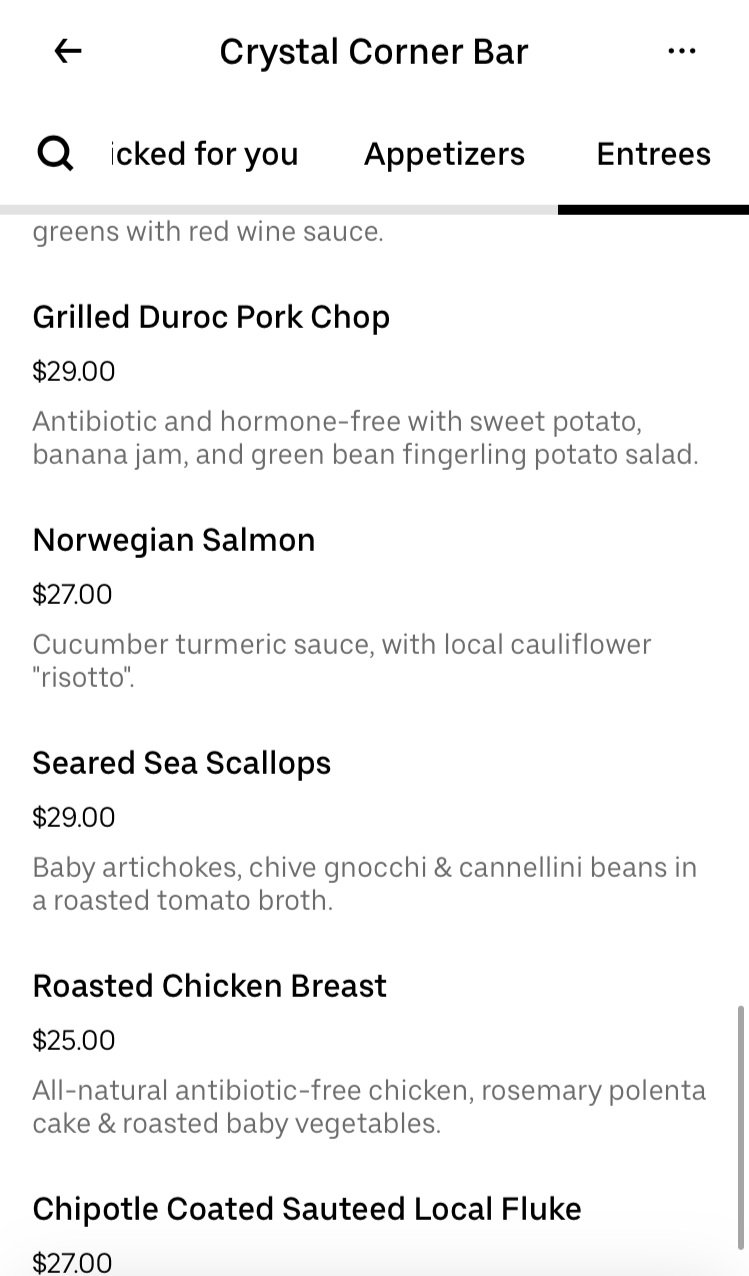View Norwegian Salmon details

pyautogui.click(x=174, y=540)
